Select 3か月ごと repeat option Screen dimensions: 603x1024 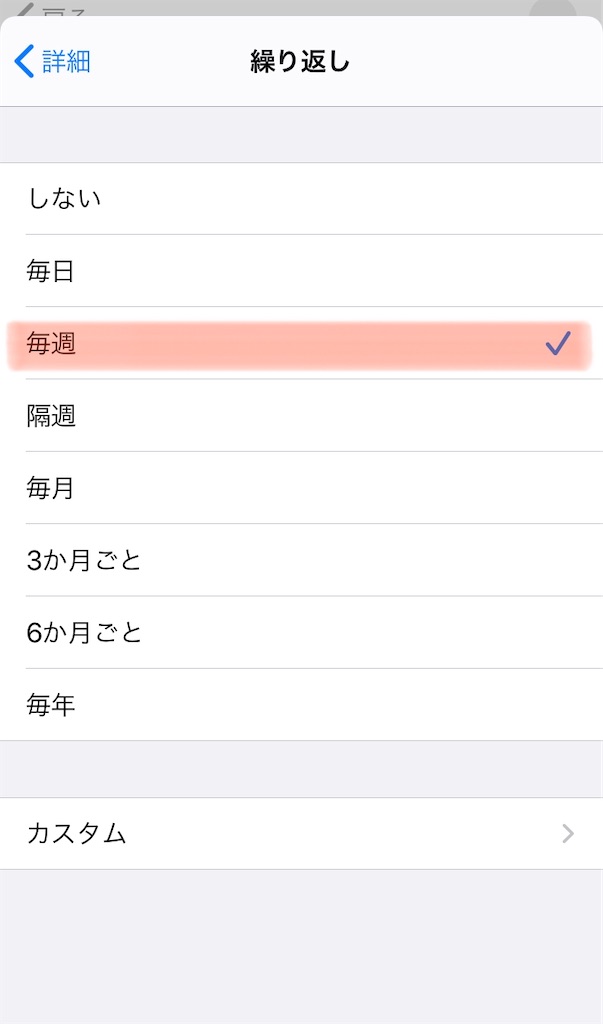coord(300,560)
